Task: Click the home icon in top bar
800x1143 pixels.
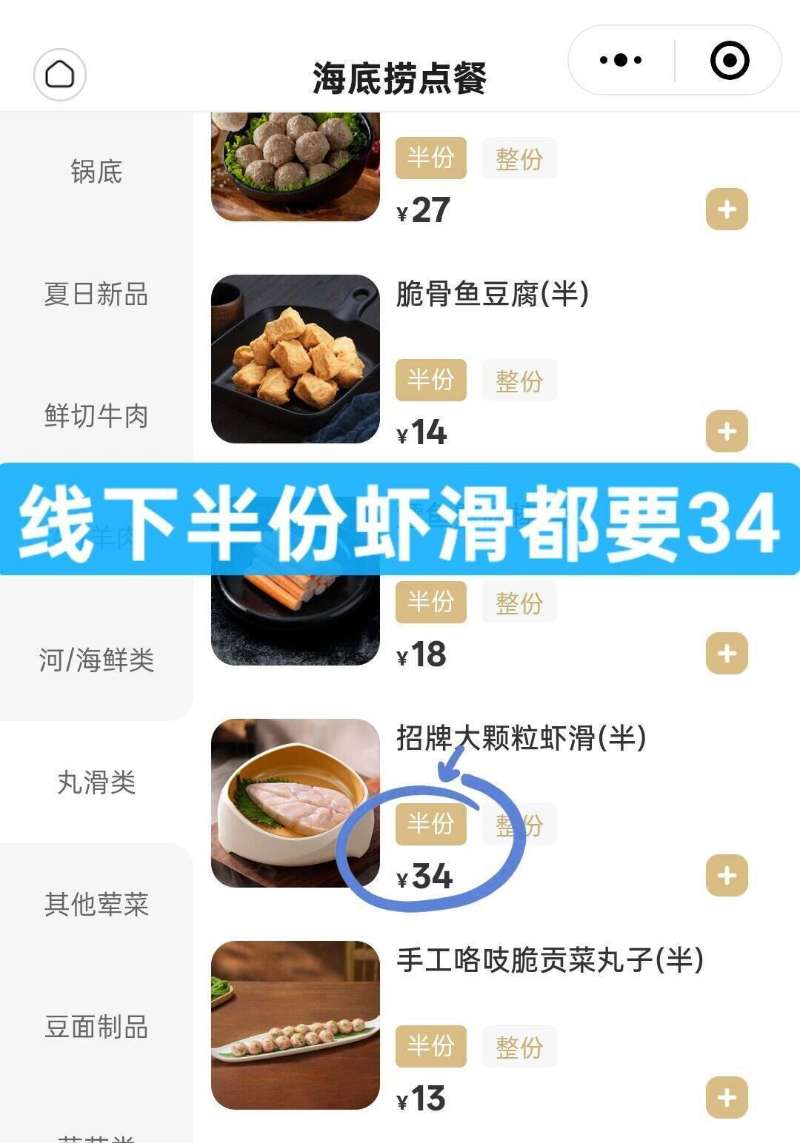Action: (x=57, y=72)
